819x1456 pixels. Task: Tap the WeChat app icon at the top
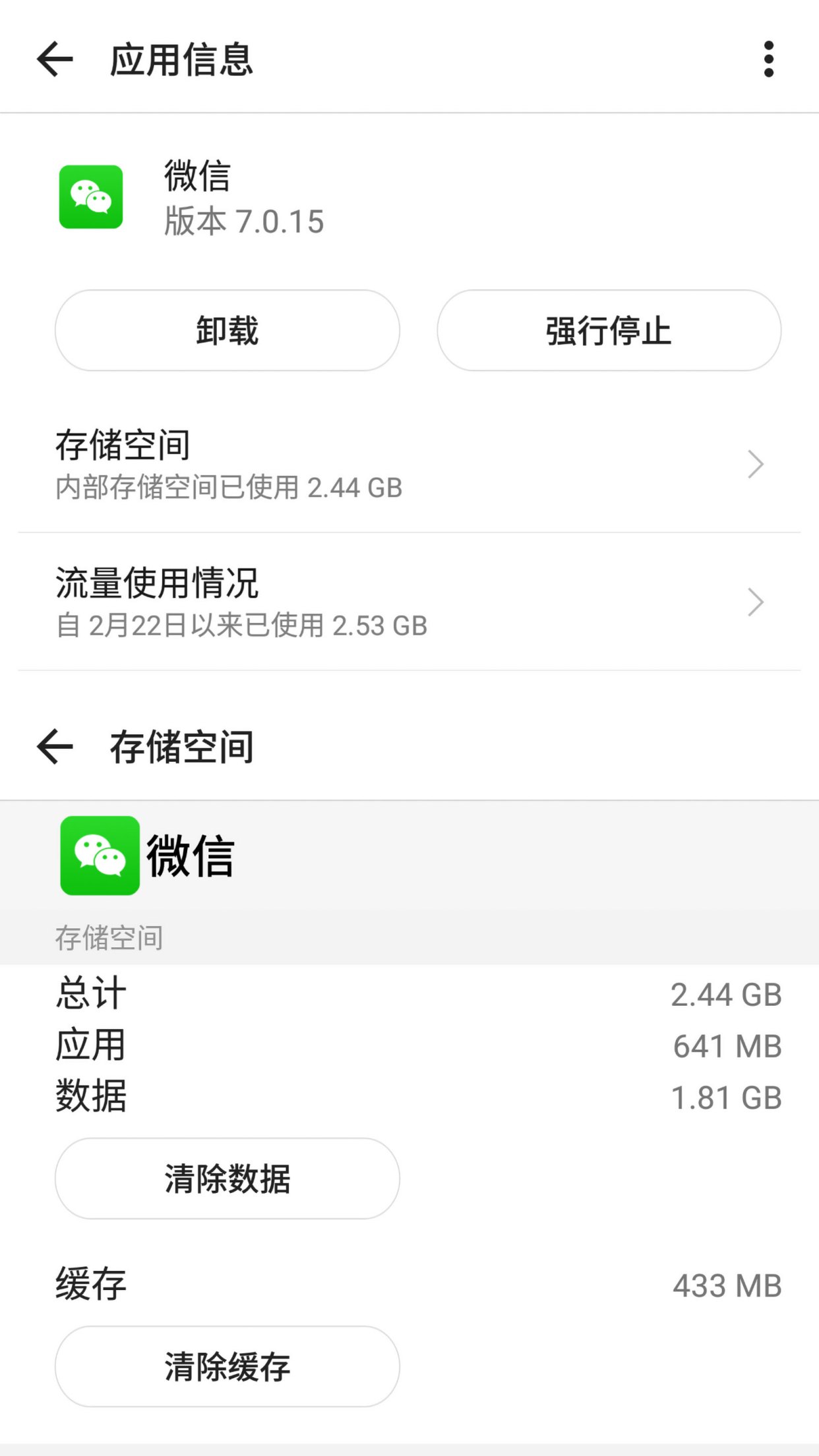pyautogui.click(x=91, y=198)
